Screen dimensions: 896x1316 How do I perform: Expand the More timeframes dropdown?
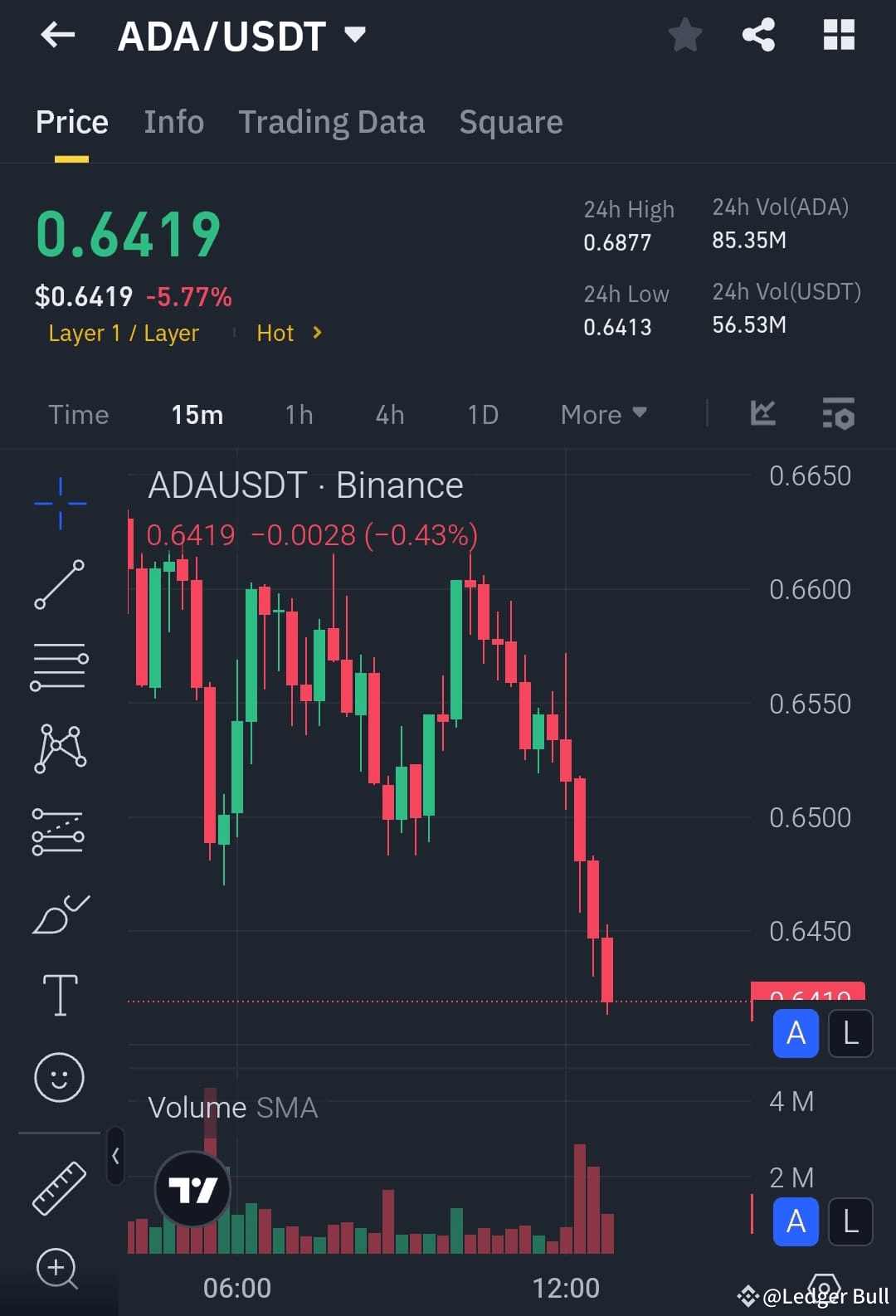(603, 414)
